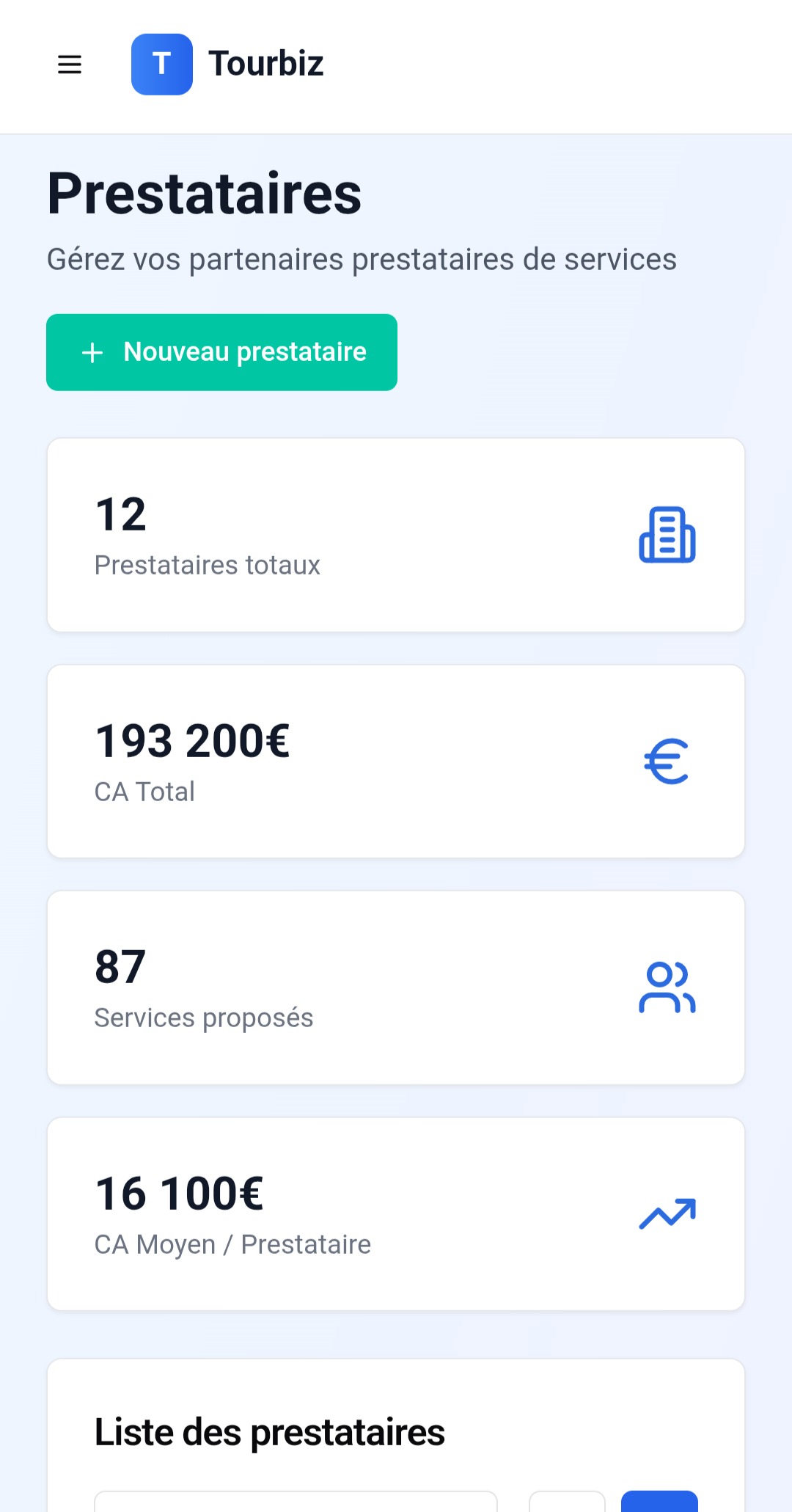The image size is (792, 1512).
Task: Add a new prestataire
Action: (x=221, y=352)
